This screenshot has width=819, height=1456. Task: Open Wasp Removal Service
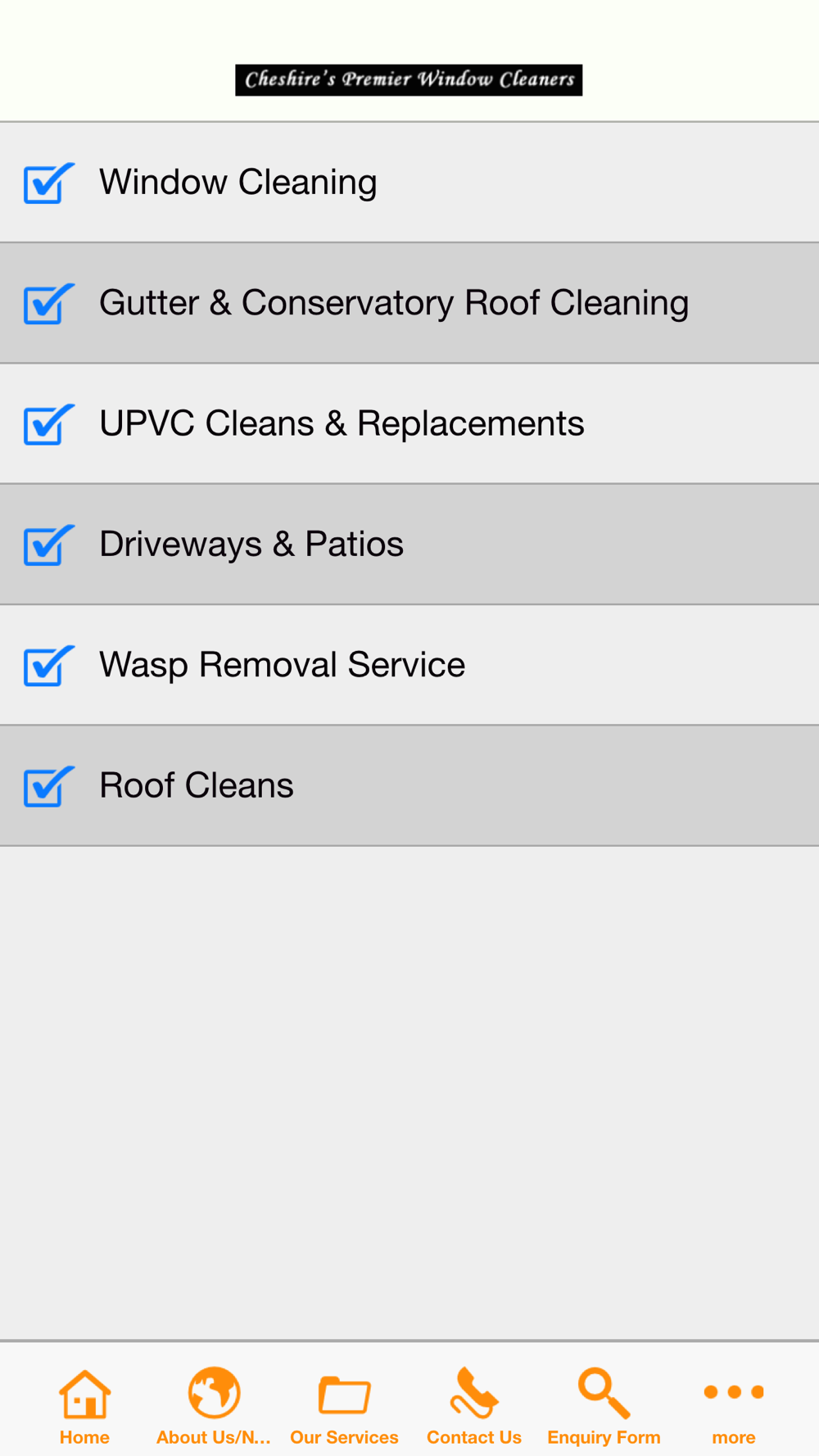[409, 665]
